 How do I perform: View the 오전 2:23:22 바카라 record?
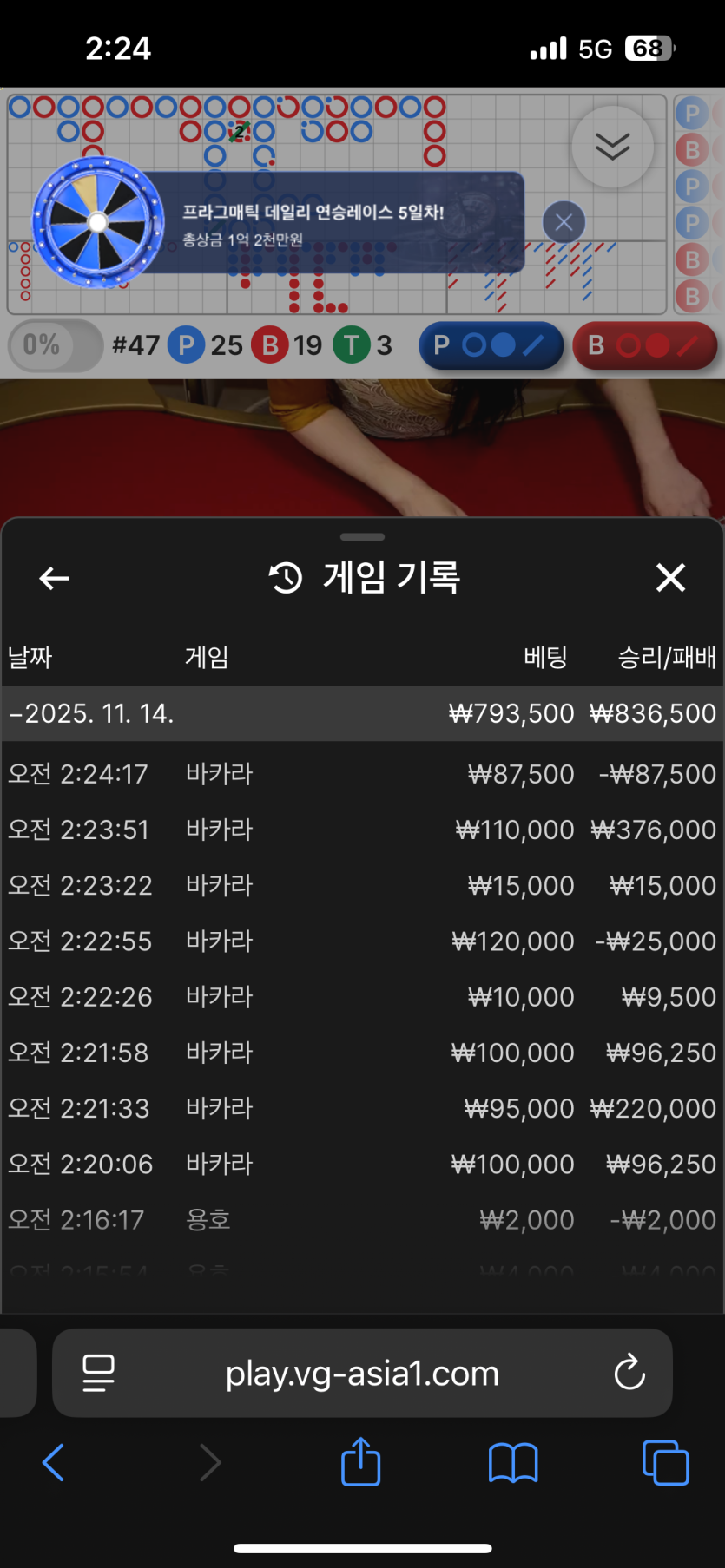(362, 885)
